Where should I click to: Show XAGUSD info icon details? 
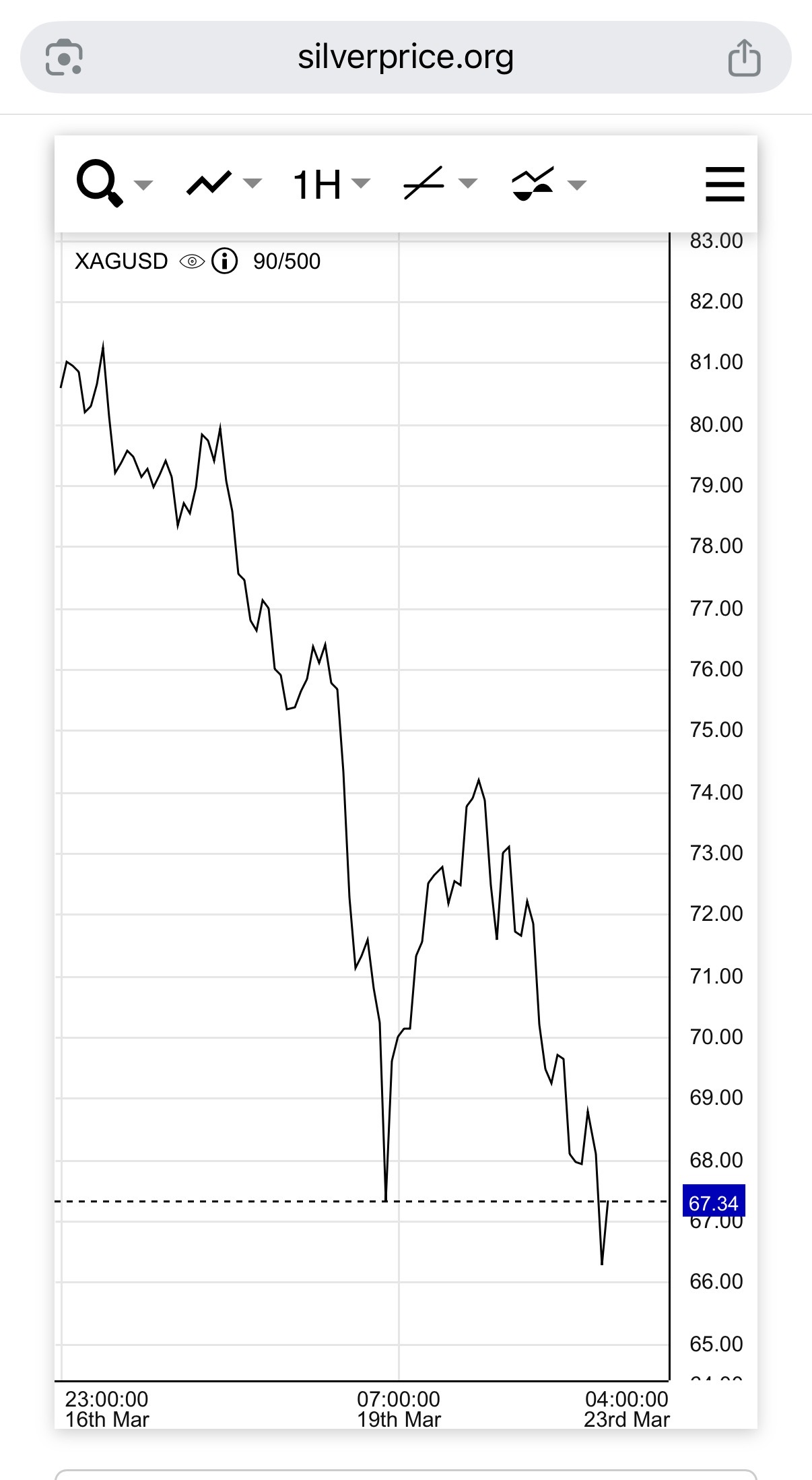pos(225,261)
